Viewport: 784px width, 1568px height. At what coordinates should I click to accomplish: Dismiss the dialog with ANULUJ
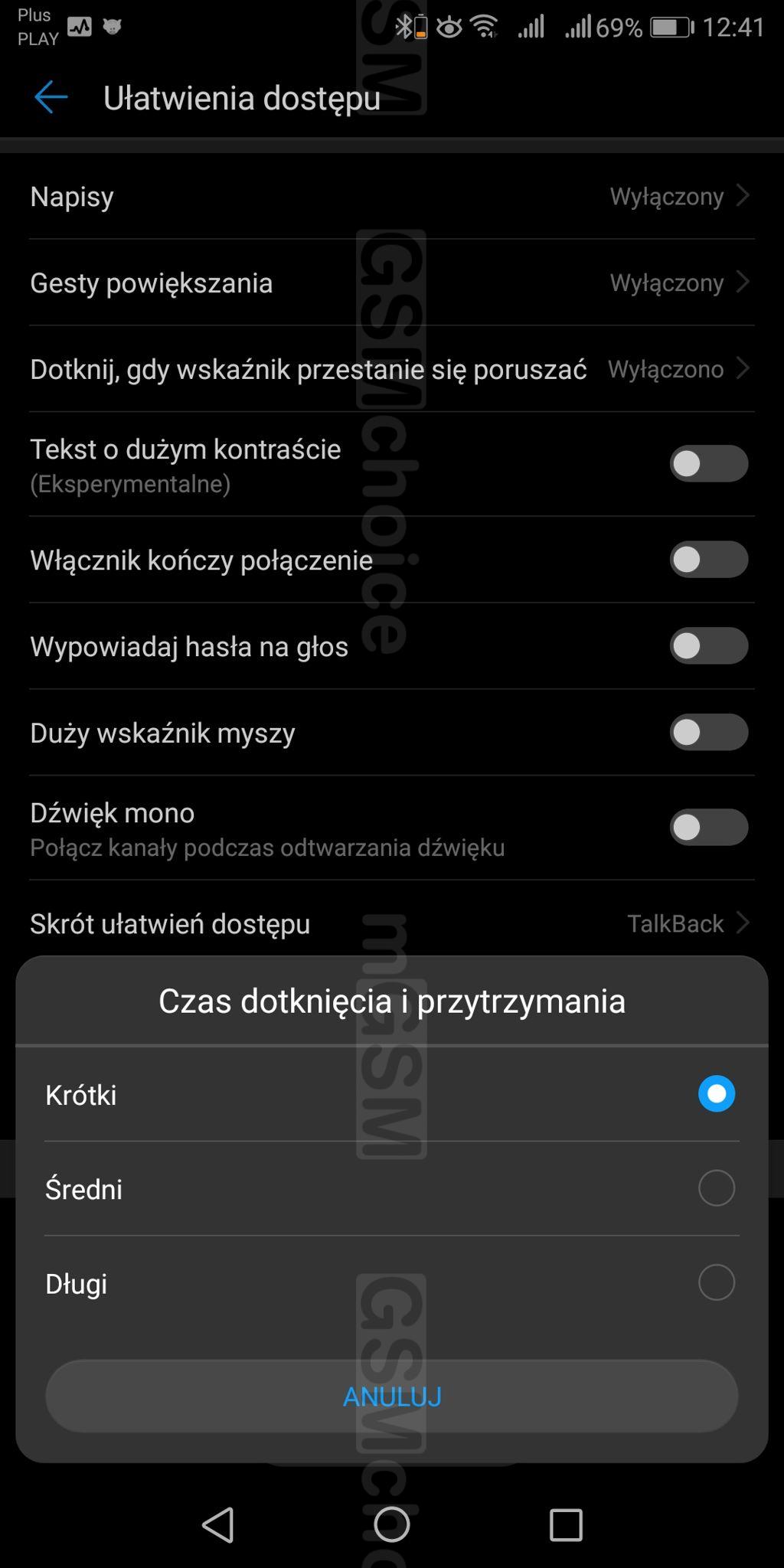391,1396
